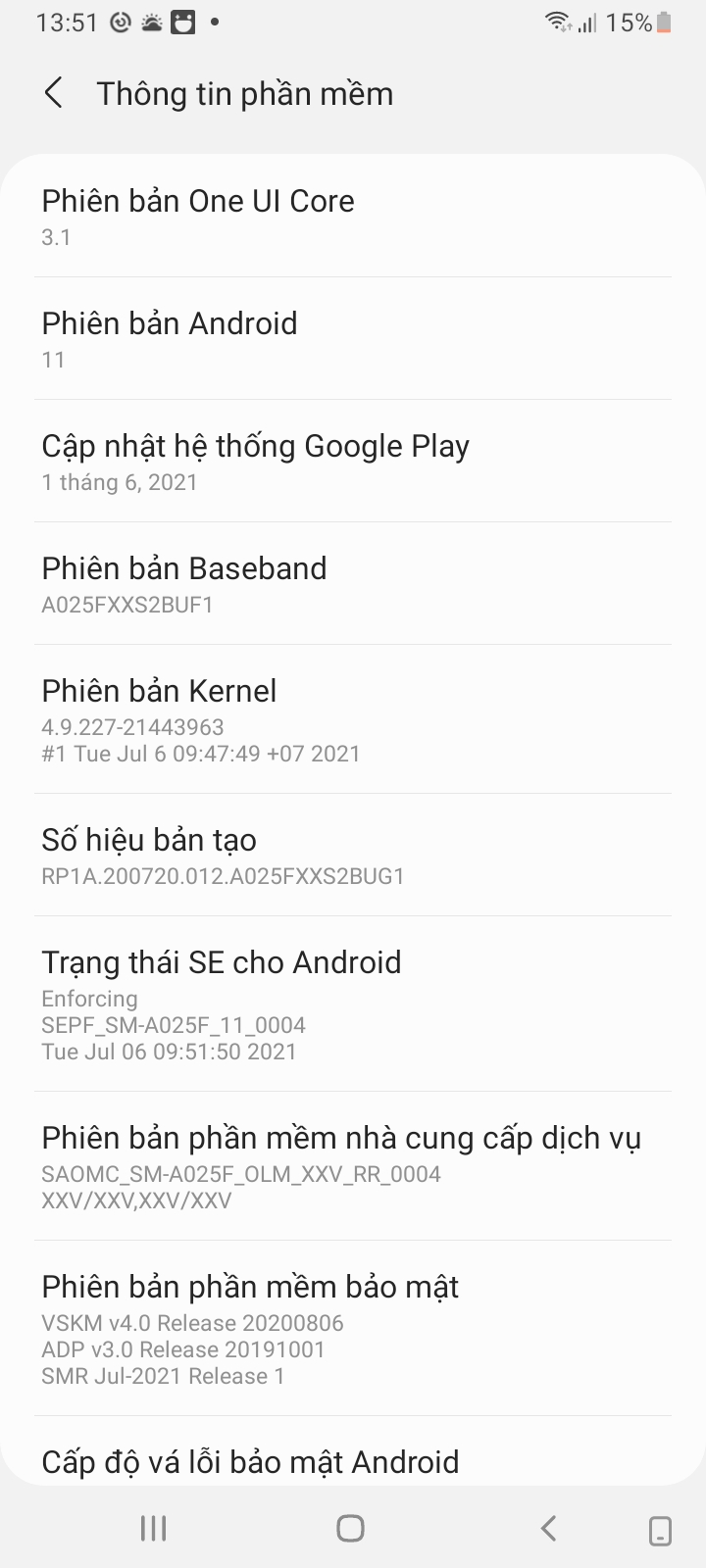The width and height of the screenshot is (706, 1568).
Task: Go to the home screen
Action: coord(350,1528)
